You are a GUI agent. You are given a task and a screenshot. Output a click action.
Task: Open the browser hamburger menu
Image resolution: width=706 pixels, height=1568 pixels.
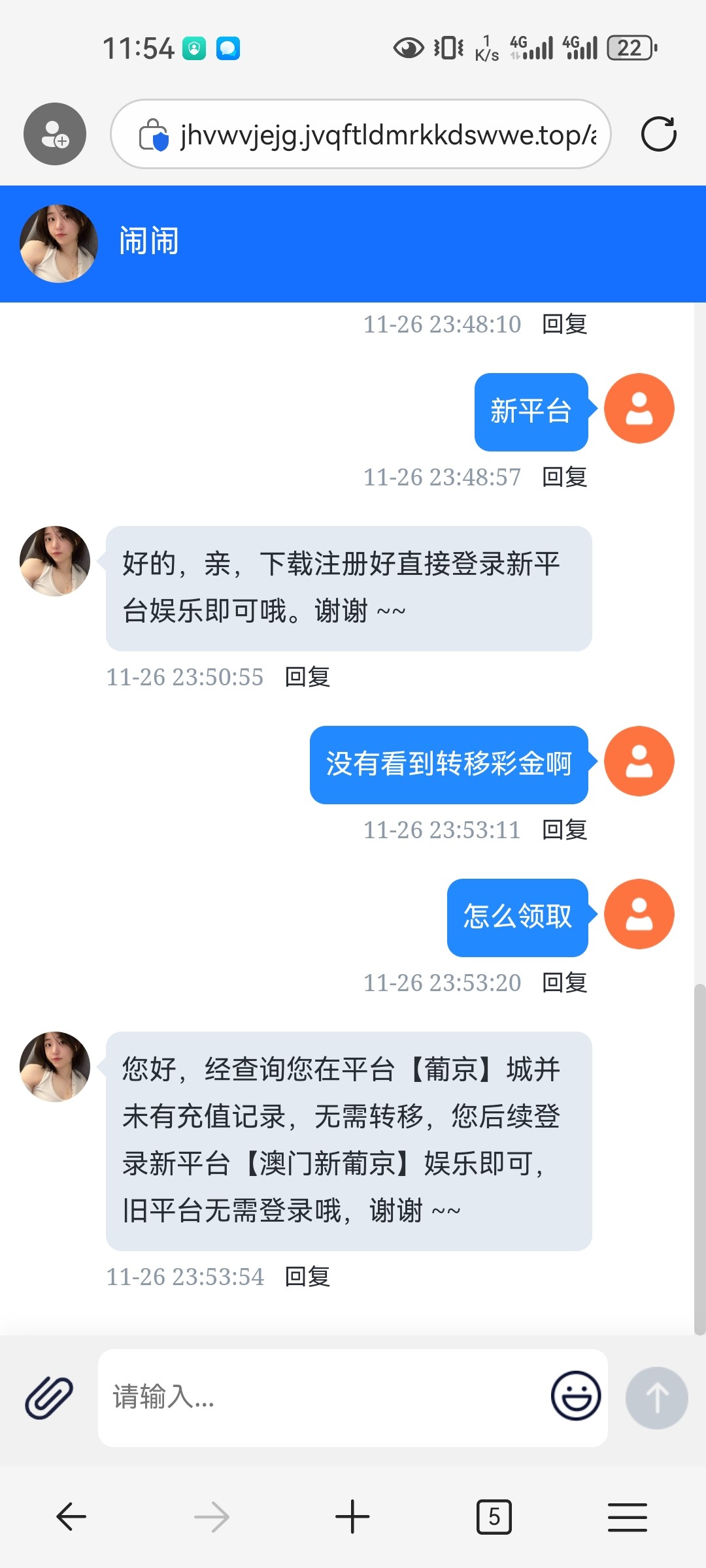(x=628, y=1516)
